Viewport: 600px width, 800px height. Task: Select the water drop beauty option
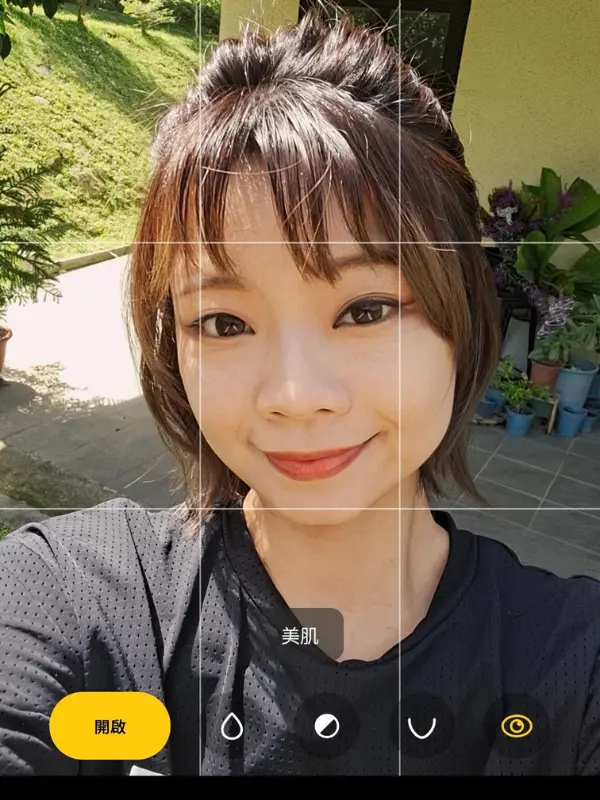pos(232,726)
